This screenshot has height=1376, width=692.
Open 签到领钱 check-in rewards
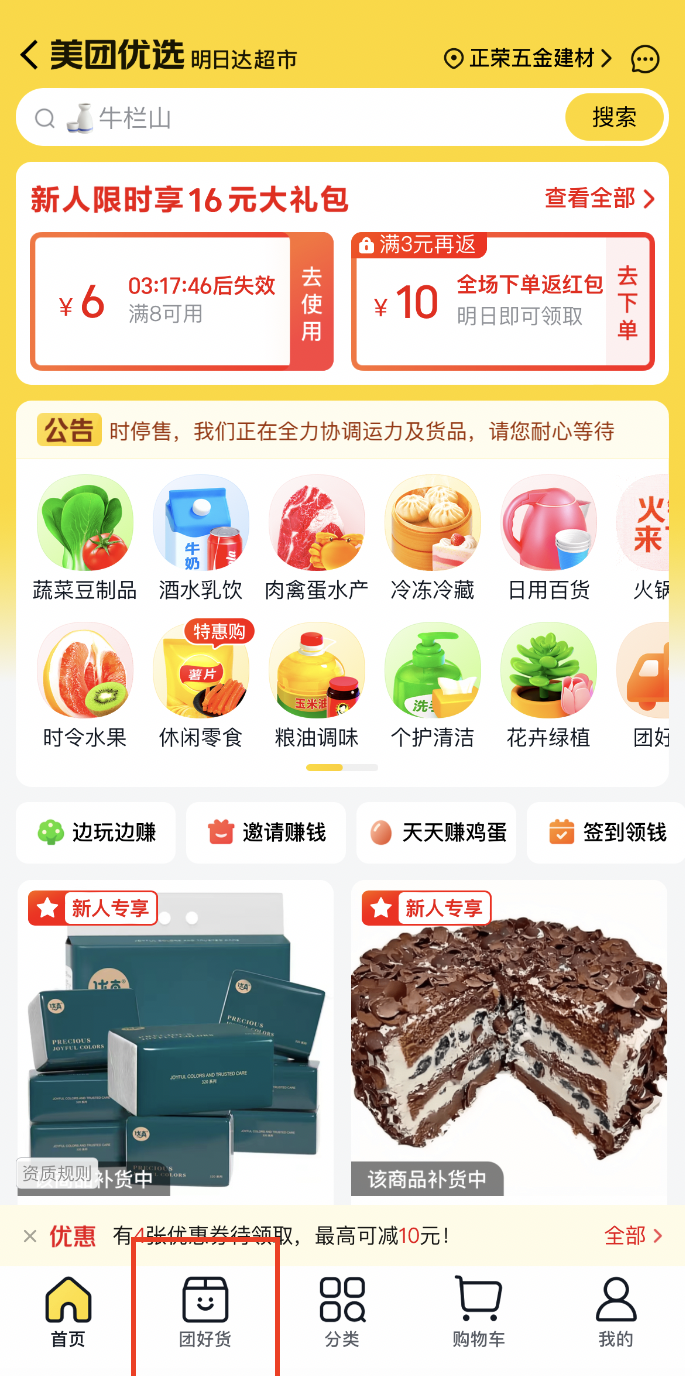pyautogui.click(x=607, y=832)
